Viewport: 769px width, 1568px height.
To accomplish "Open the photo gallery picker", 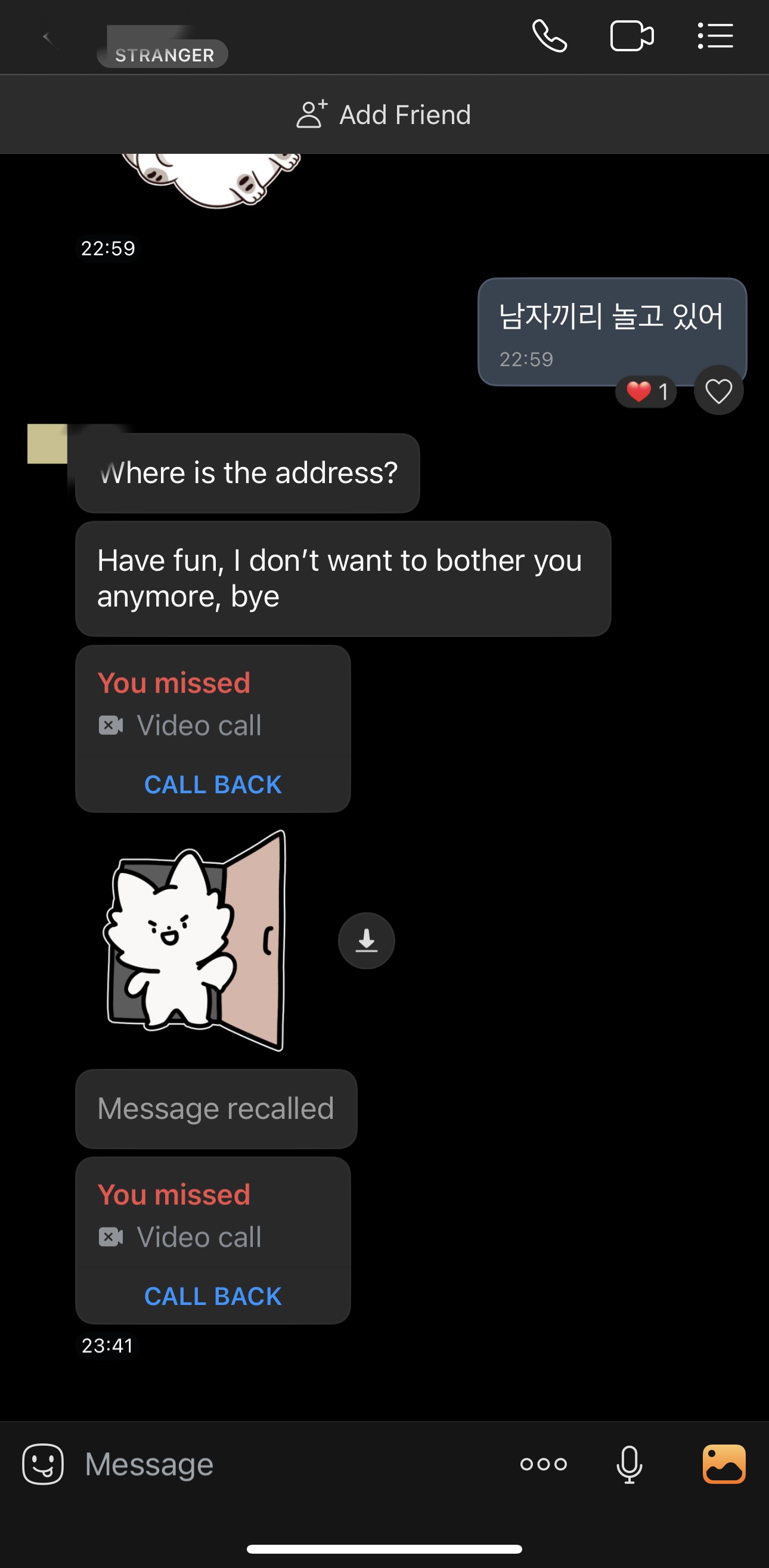I will pyautogui.click(x=724, y=1465).
